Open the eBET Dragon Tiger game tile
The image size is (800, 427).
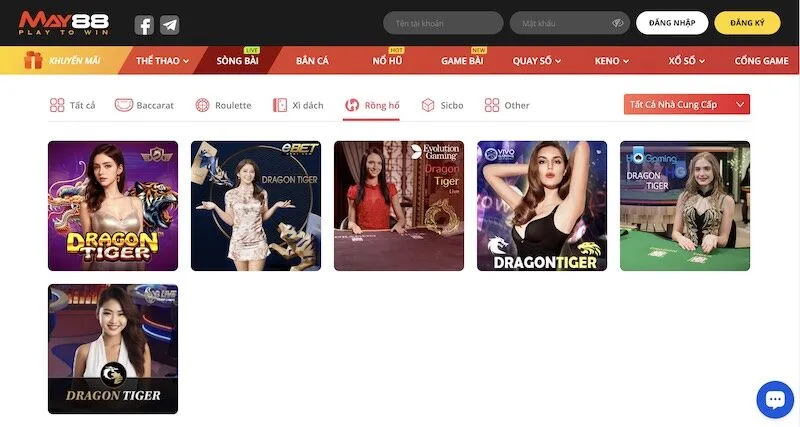pos(255,206)
